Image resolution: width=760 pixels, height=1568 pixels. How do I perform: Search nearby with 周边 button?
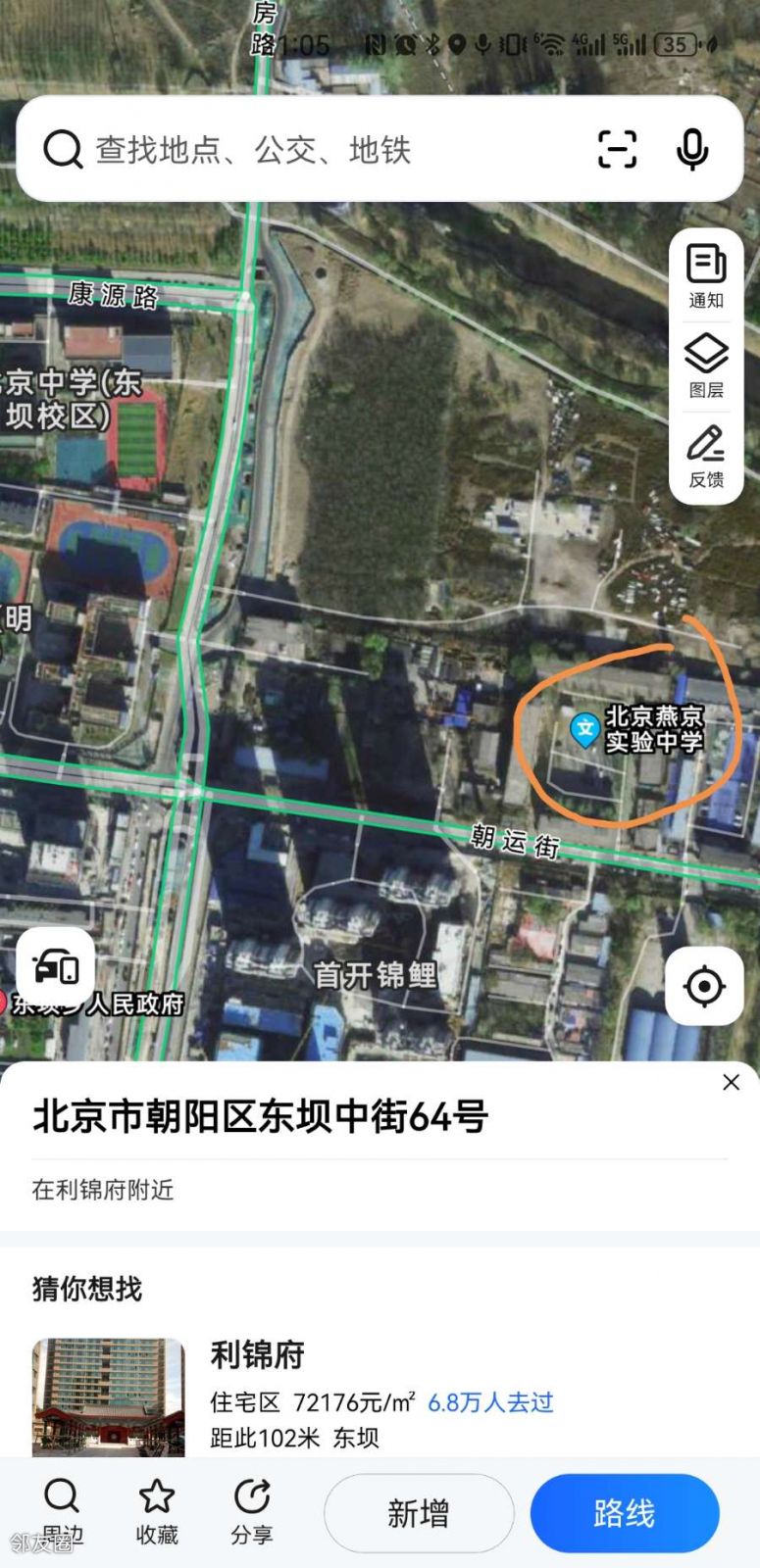[x=61, y=1510]
